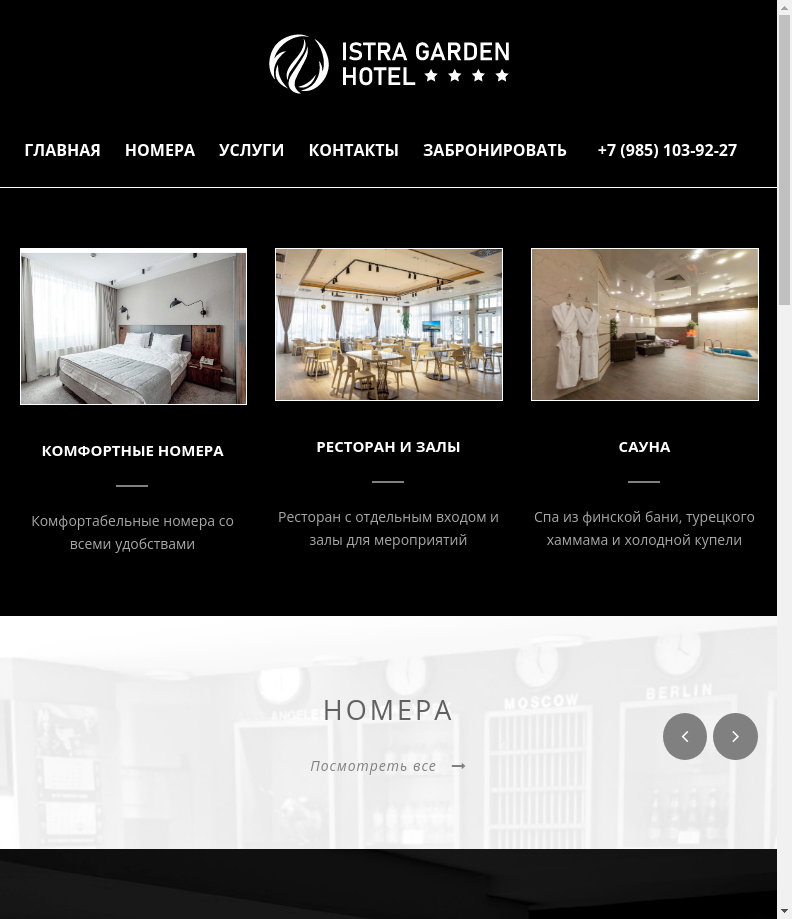
Task: Call the phone number +7 (985) 103-92-27
Action: [667, 150]
